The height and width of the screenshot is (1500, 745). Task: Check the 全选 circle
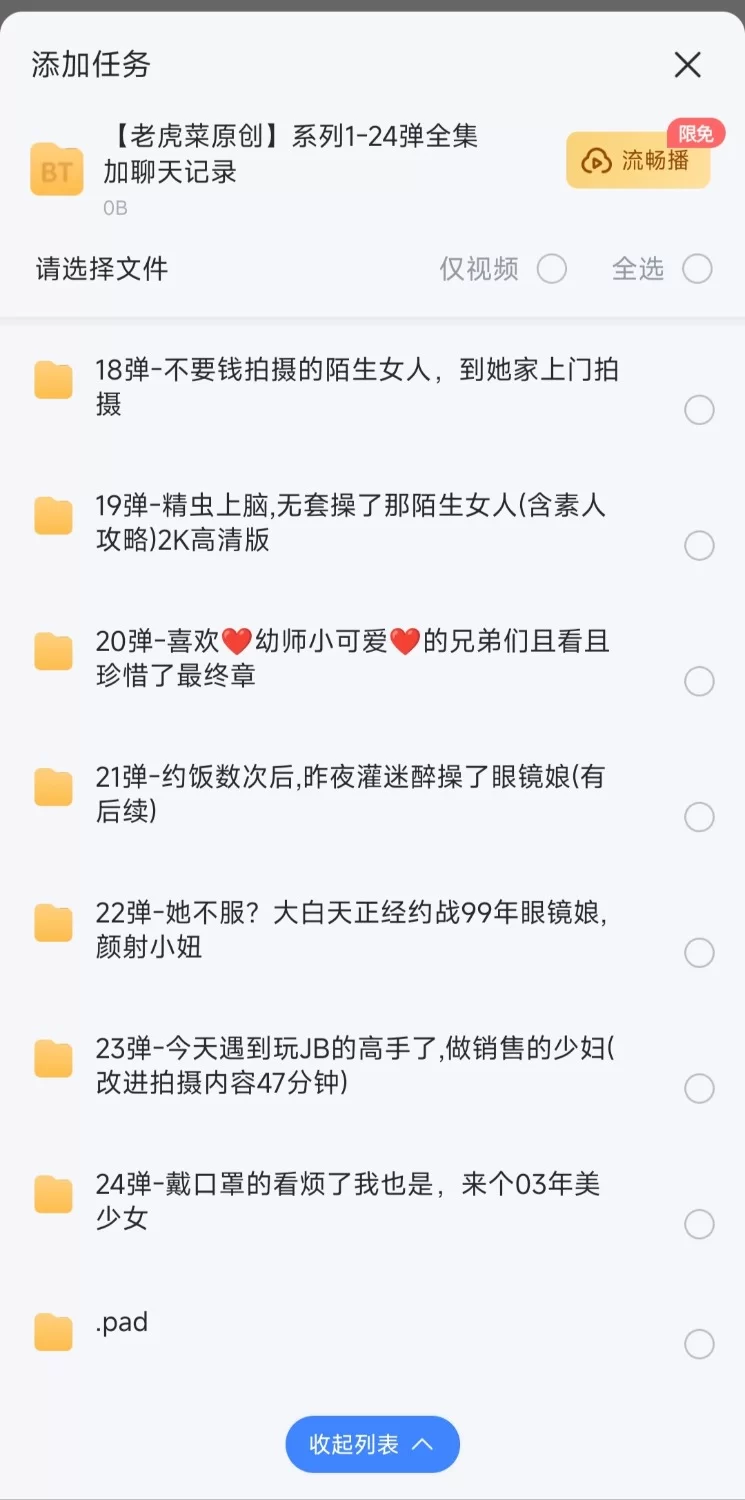click(697, 269)
